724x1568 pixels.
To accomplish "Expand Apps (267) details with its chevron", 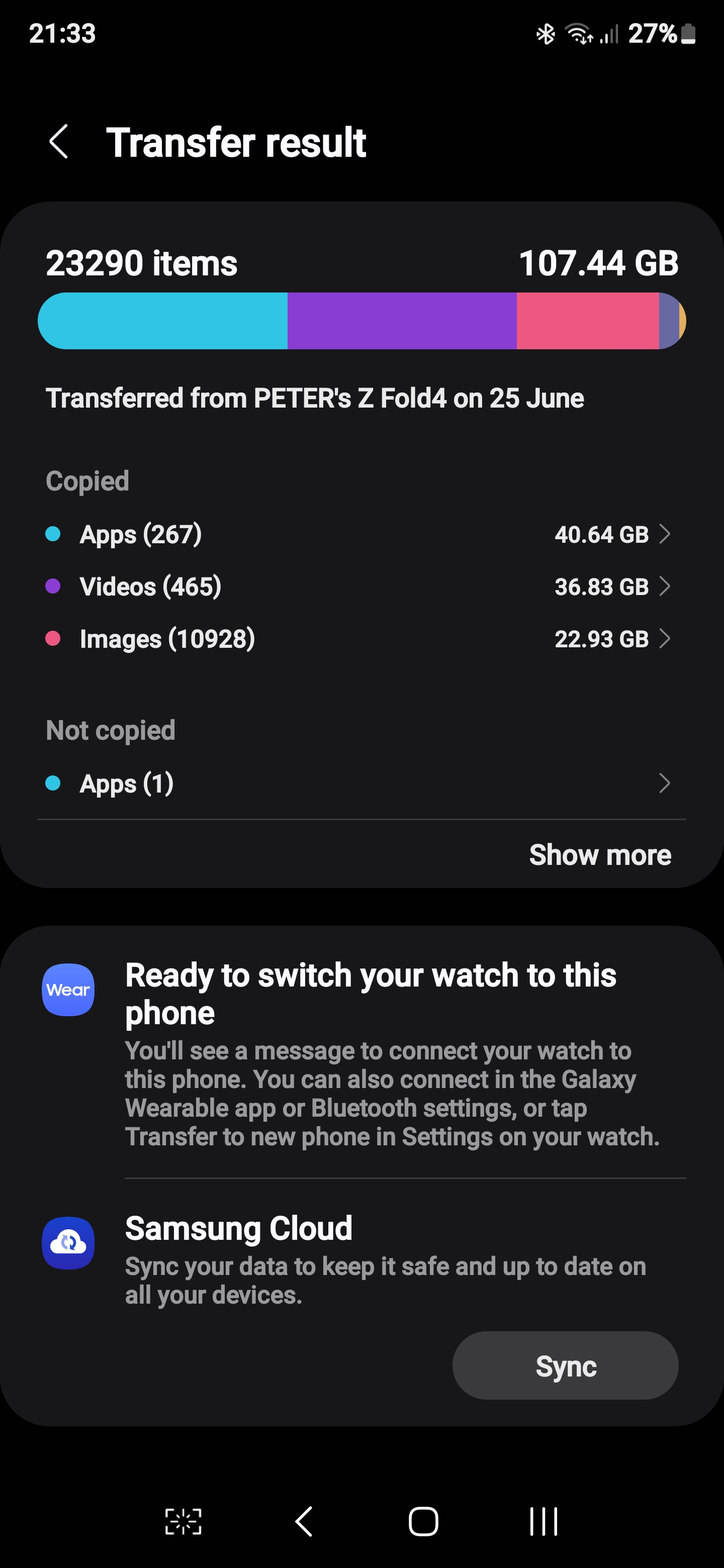I will (666, 534).
